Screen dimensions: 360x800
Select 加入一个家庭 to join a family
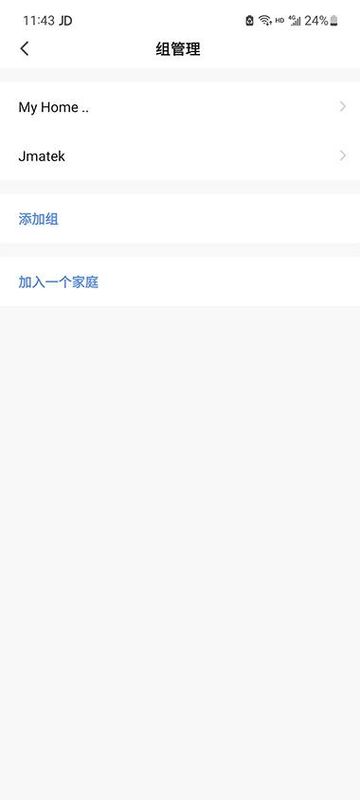tap(58, 282)
